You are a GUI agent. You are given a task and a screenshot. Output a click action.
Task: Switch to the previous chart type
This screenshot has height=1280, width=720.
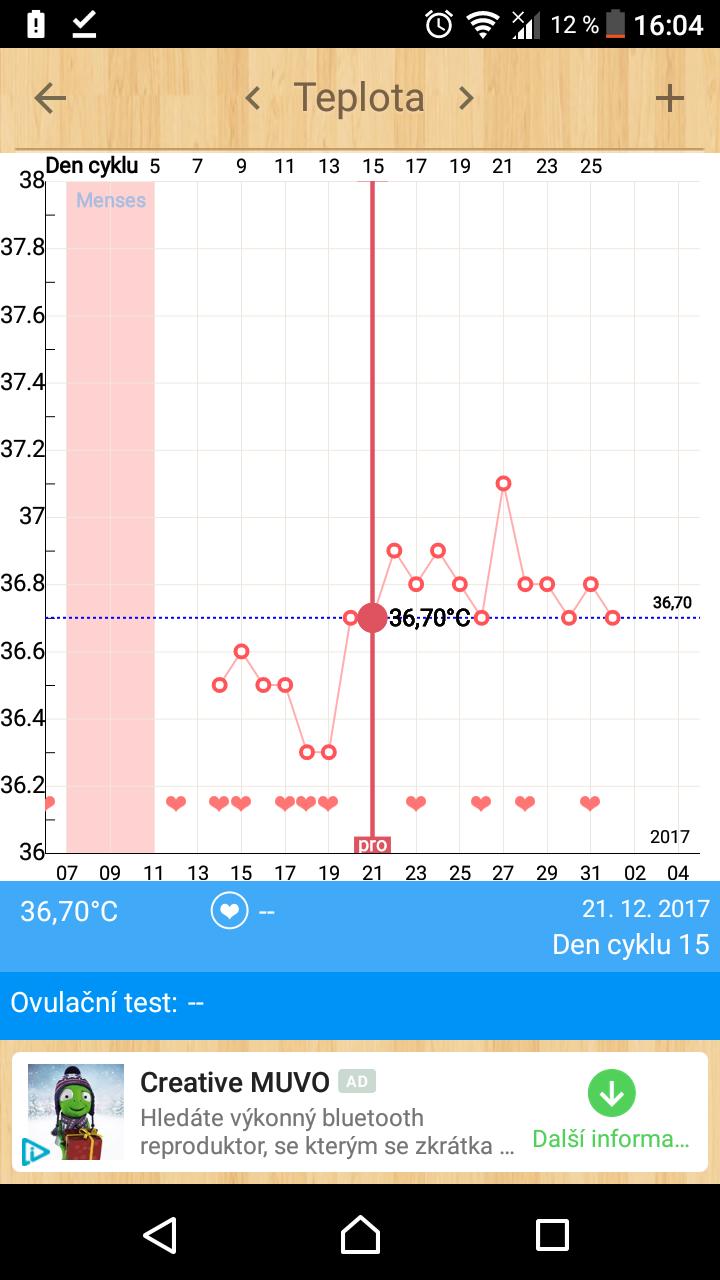pos(253,98)
